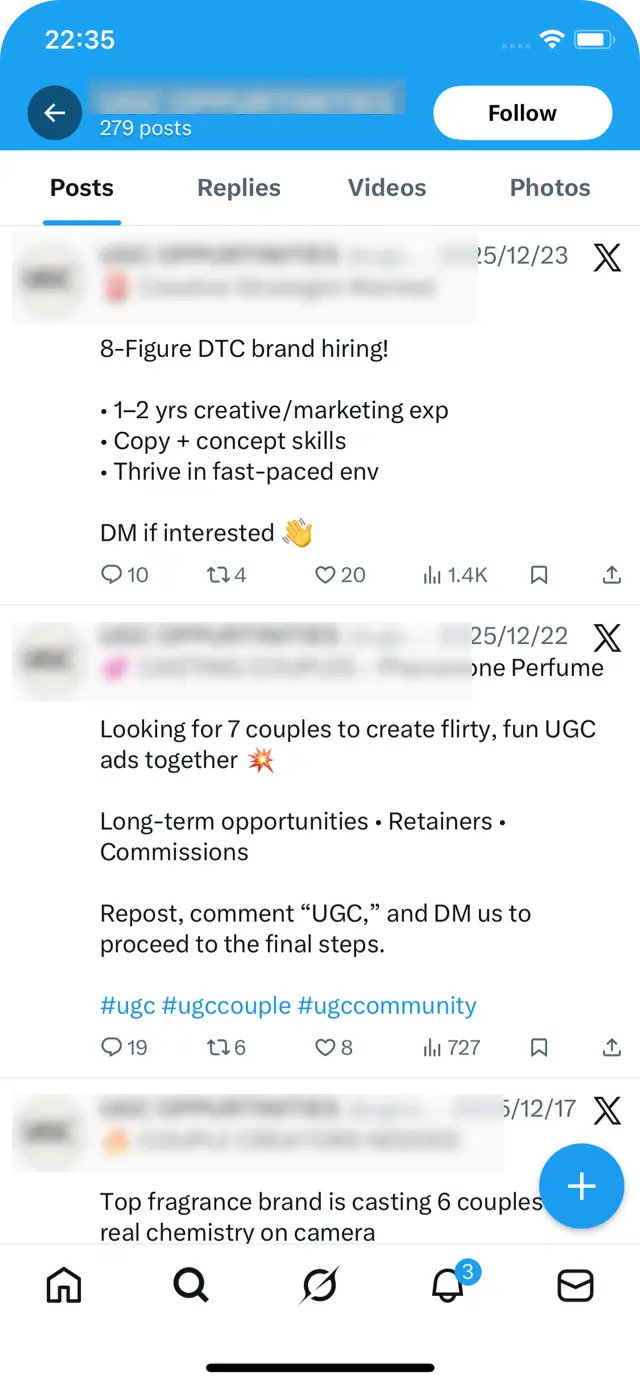Open the #ugccommunity hashtag
The width and height of the screenshot is (640, 1384).
387,1005
